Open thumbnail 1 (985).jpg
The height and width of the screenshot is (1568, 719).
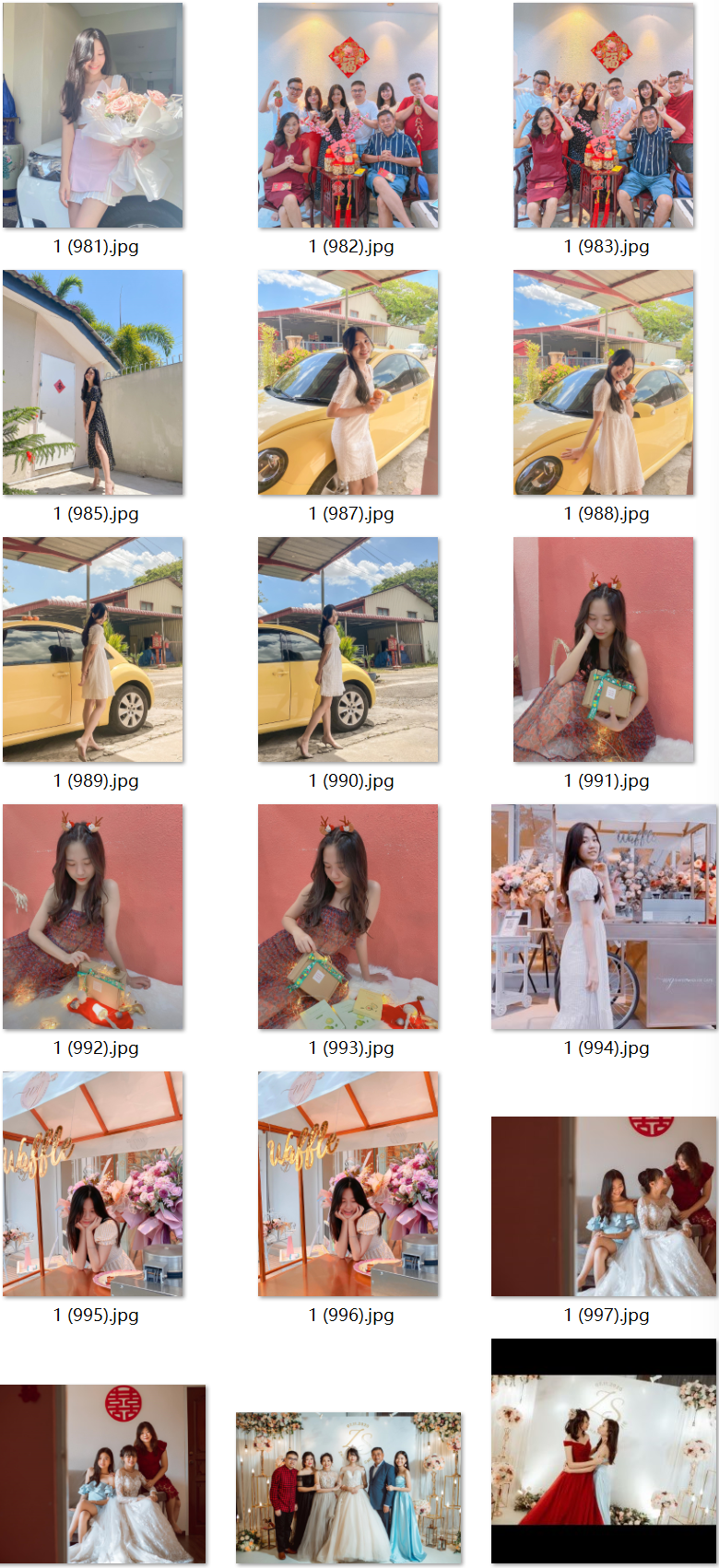click(92, 382)
